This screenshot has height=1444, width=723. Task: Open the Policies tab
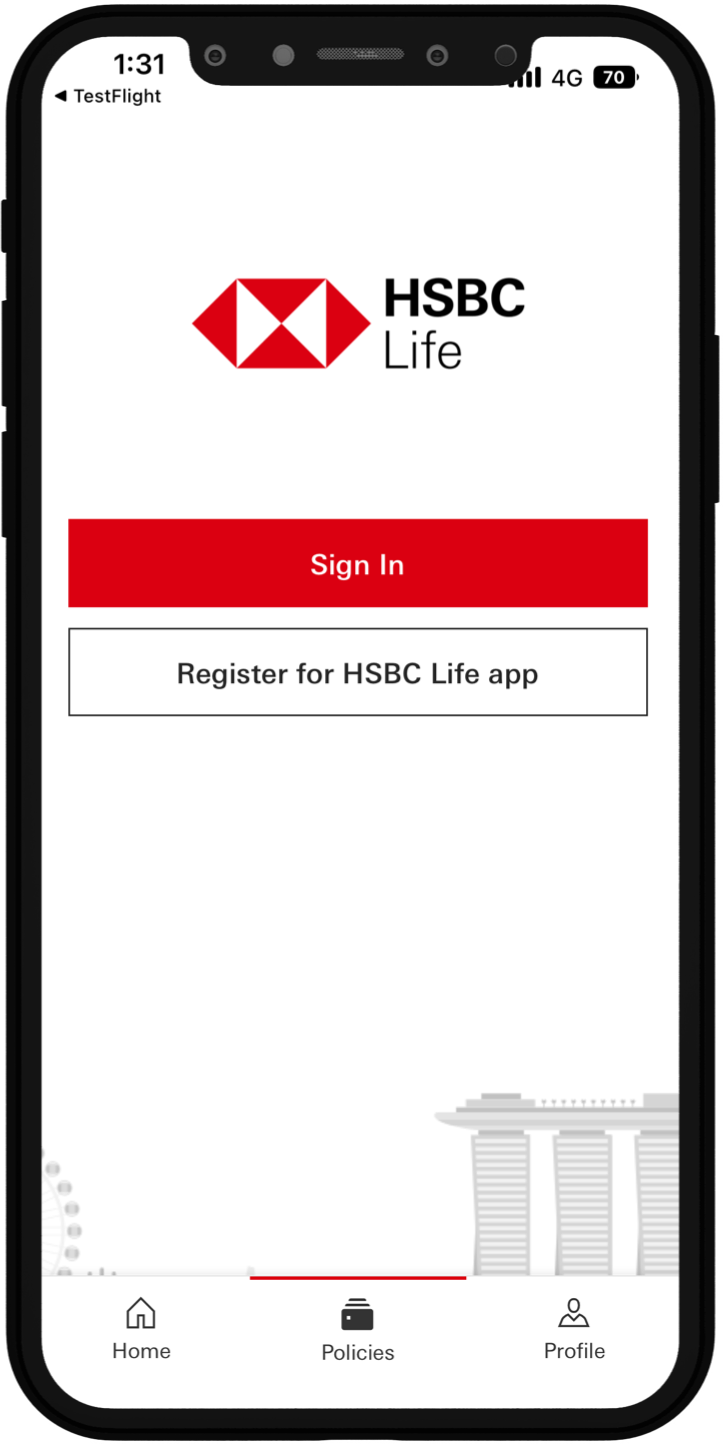point(357,1330)
